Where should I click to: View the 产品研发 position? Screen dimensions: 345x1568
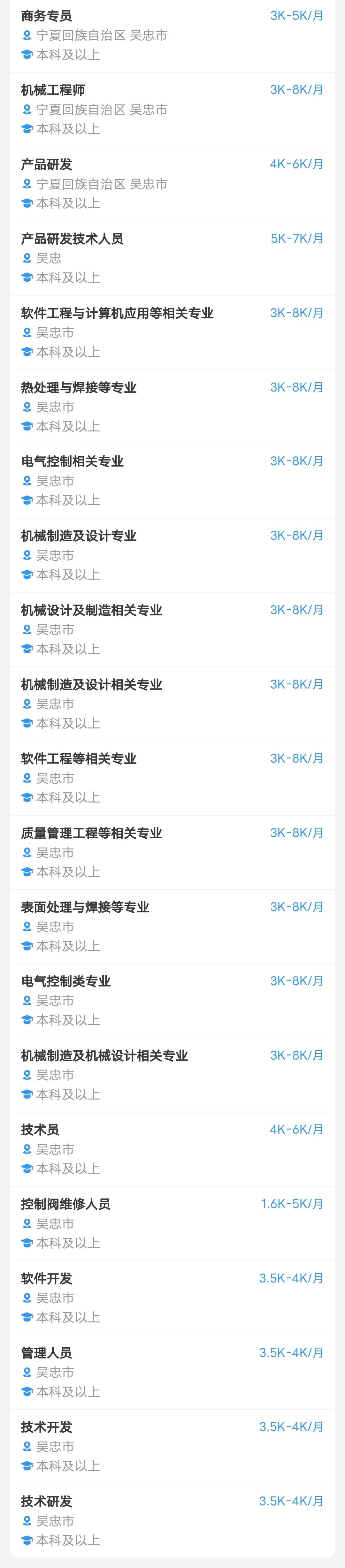pos(172,184)
